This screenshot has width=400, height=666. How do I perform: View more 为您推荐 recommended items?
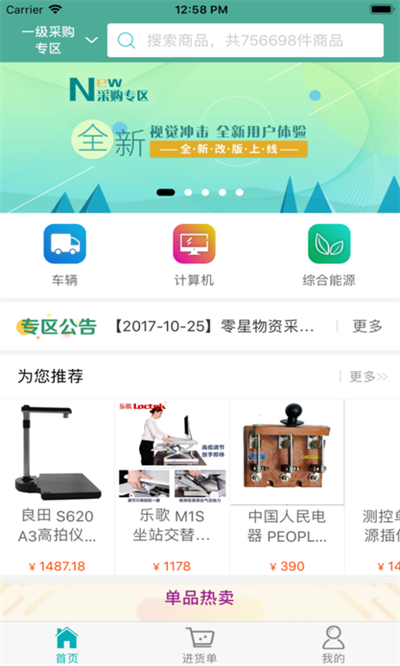(x=368, y=376)
